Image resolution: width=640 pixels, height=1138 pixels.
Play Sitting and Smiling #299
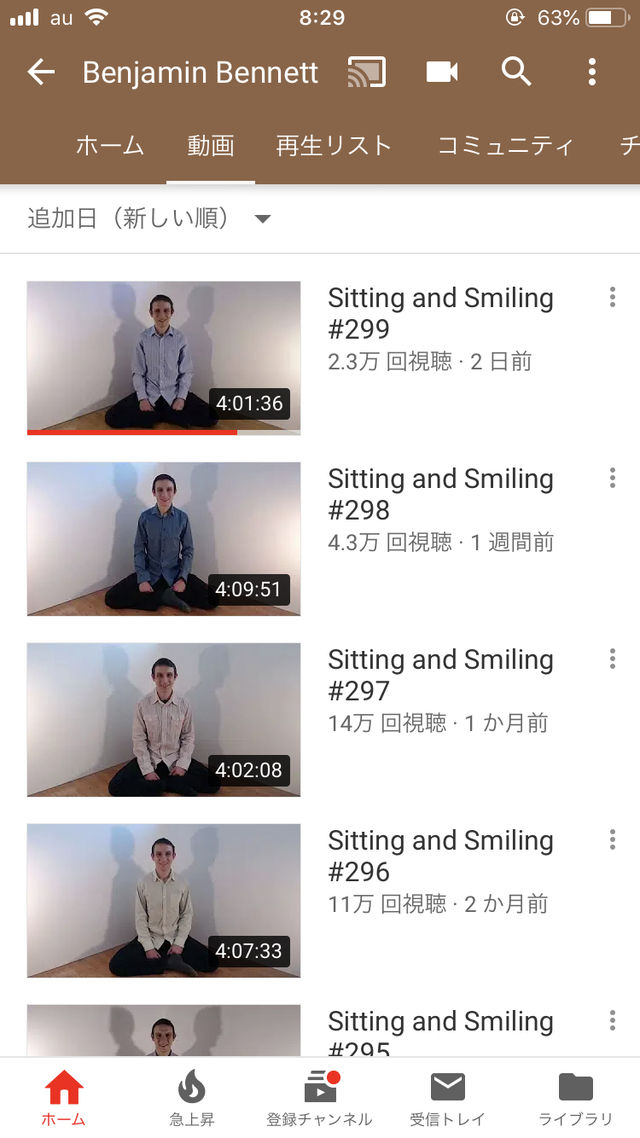[163, 358]
